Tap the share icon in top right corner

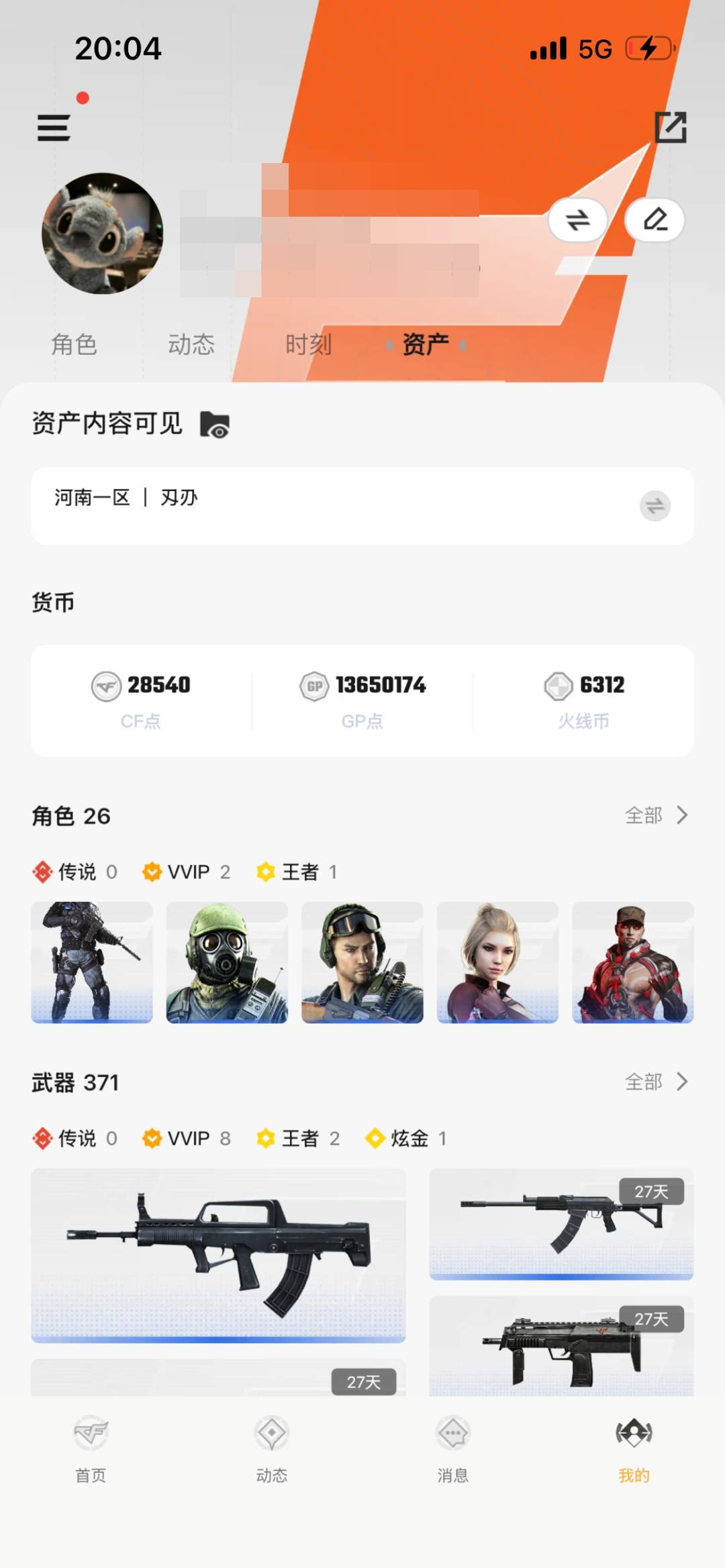[x=670, y=127]
